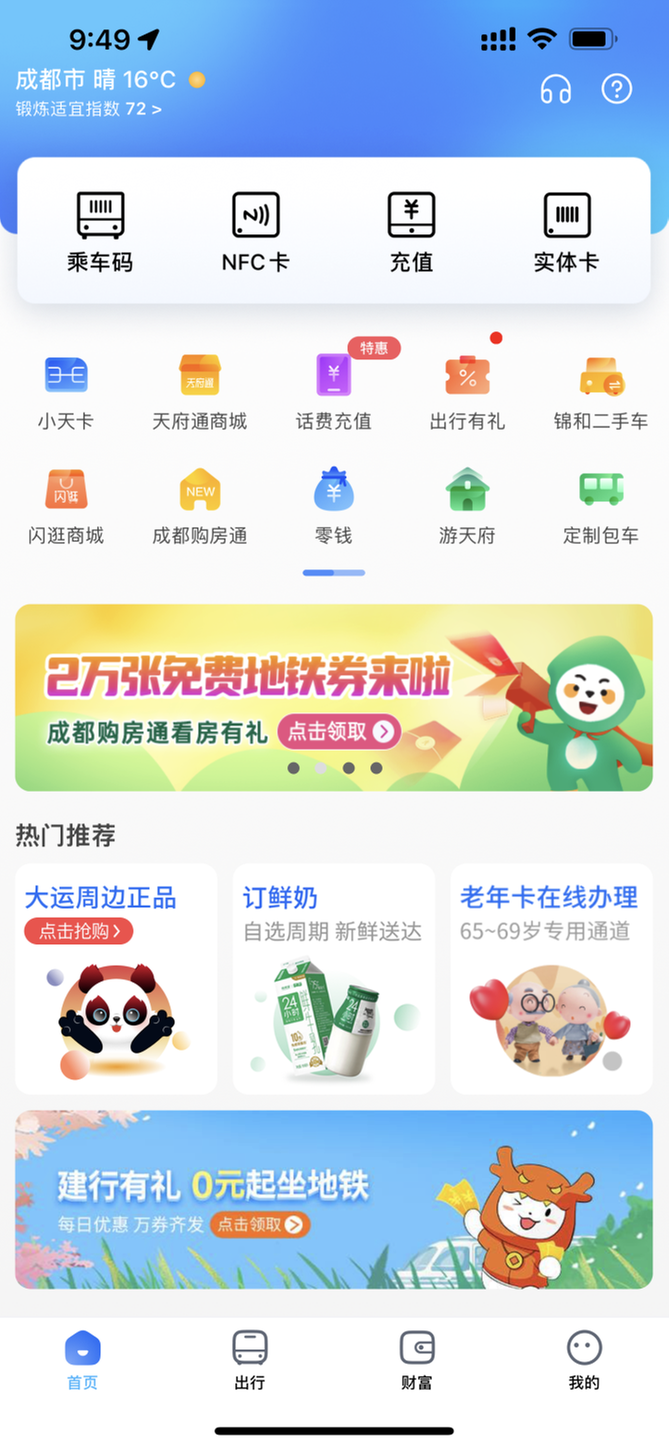669x1448 pixels.
Task: Open 天府通商城 shop
Action: pos(199,392)
